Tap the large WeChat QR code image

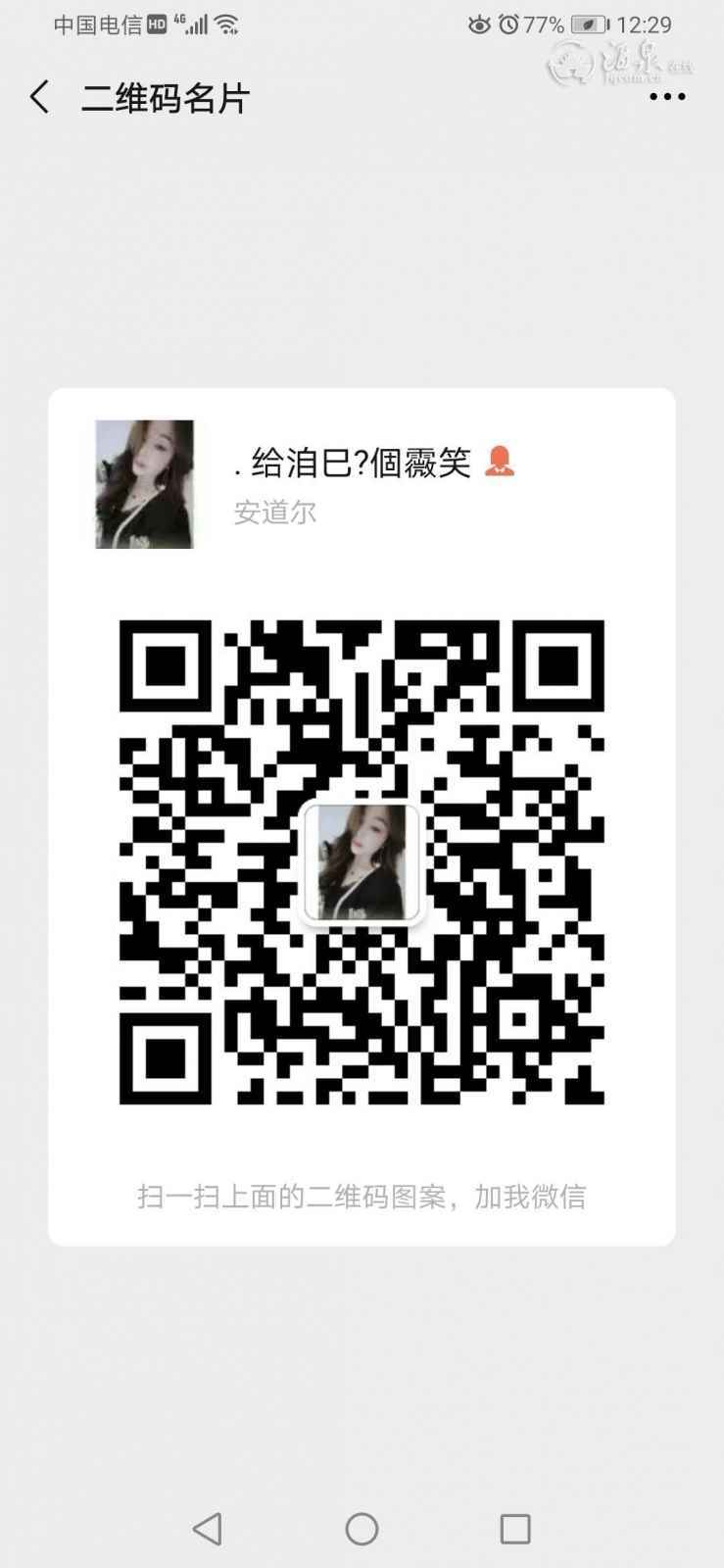[362, 862]
